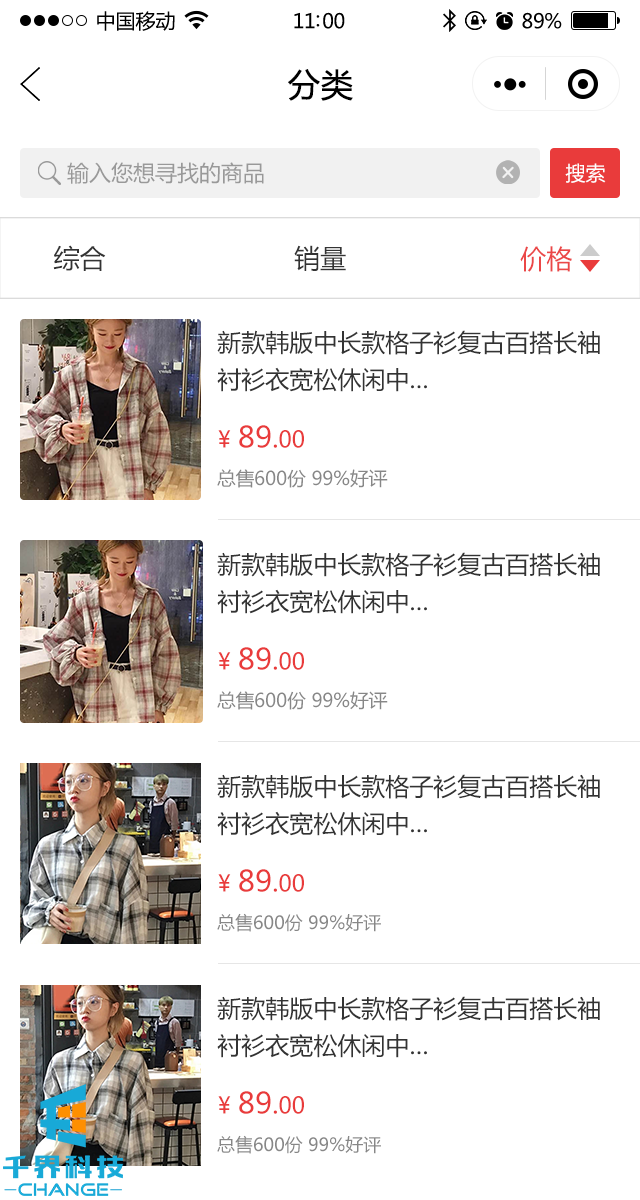Open the mini-program three-dot menu

[510, 85]
